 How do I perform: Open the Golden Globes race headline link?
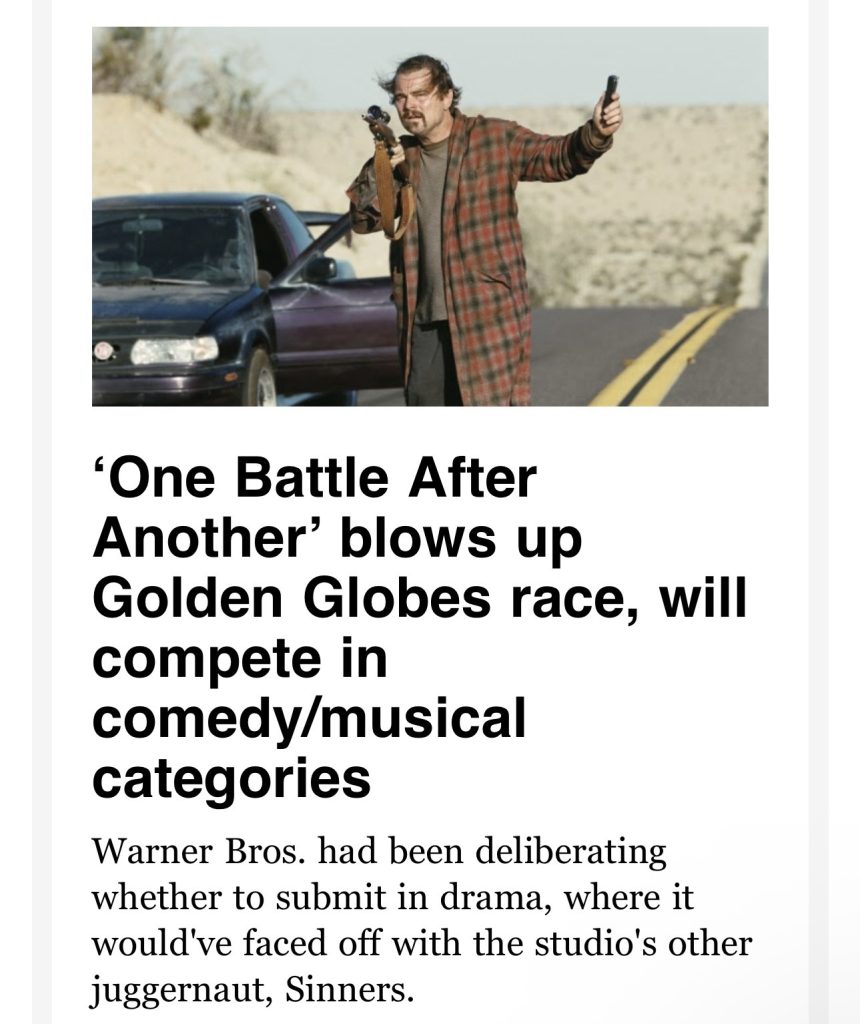(x=419, y=630)
